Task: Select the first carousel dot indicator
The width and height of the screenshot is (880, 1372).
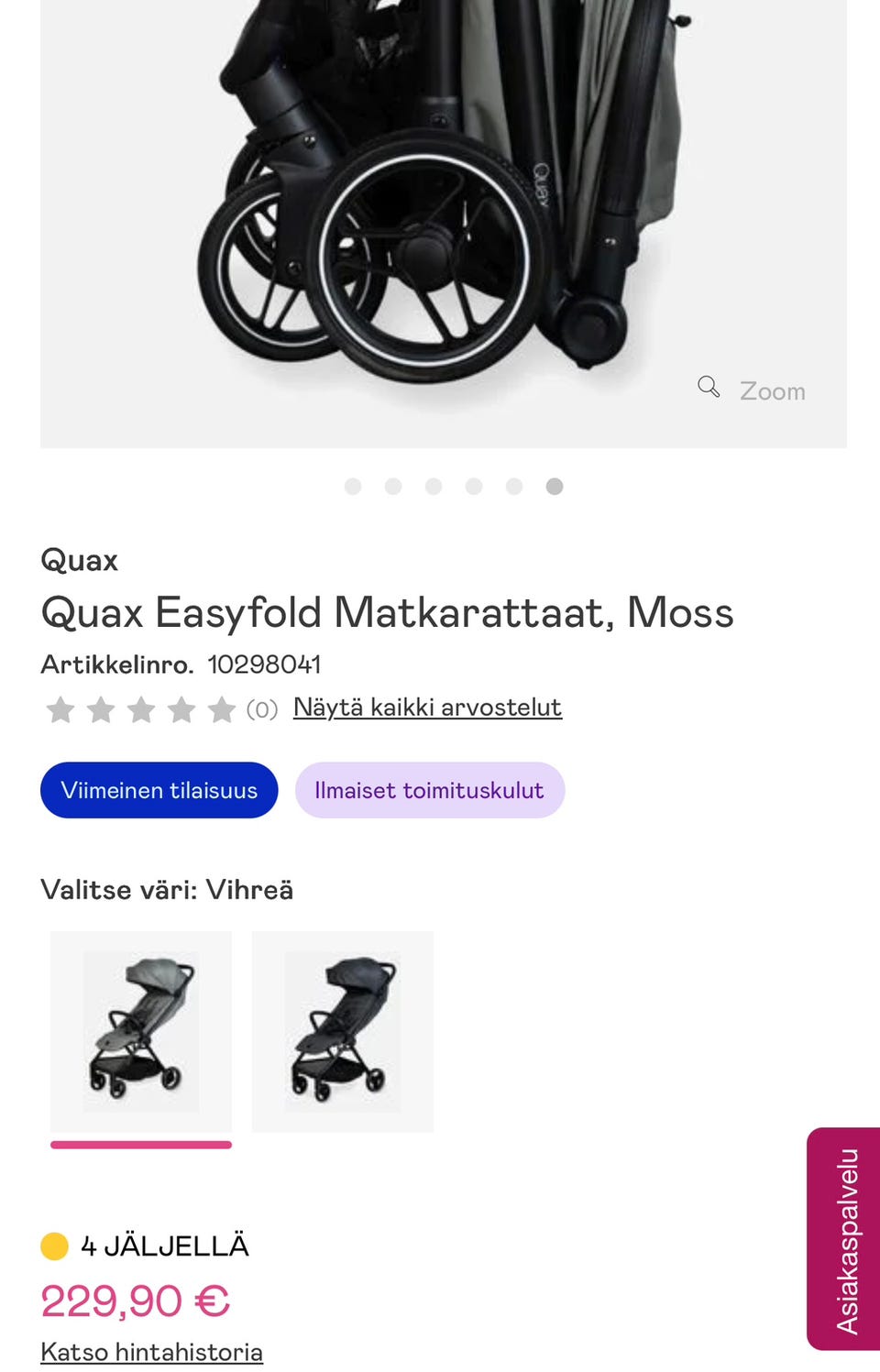Action: (353, 486)
